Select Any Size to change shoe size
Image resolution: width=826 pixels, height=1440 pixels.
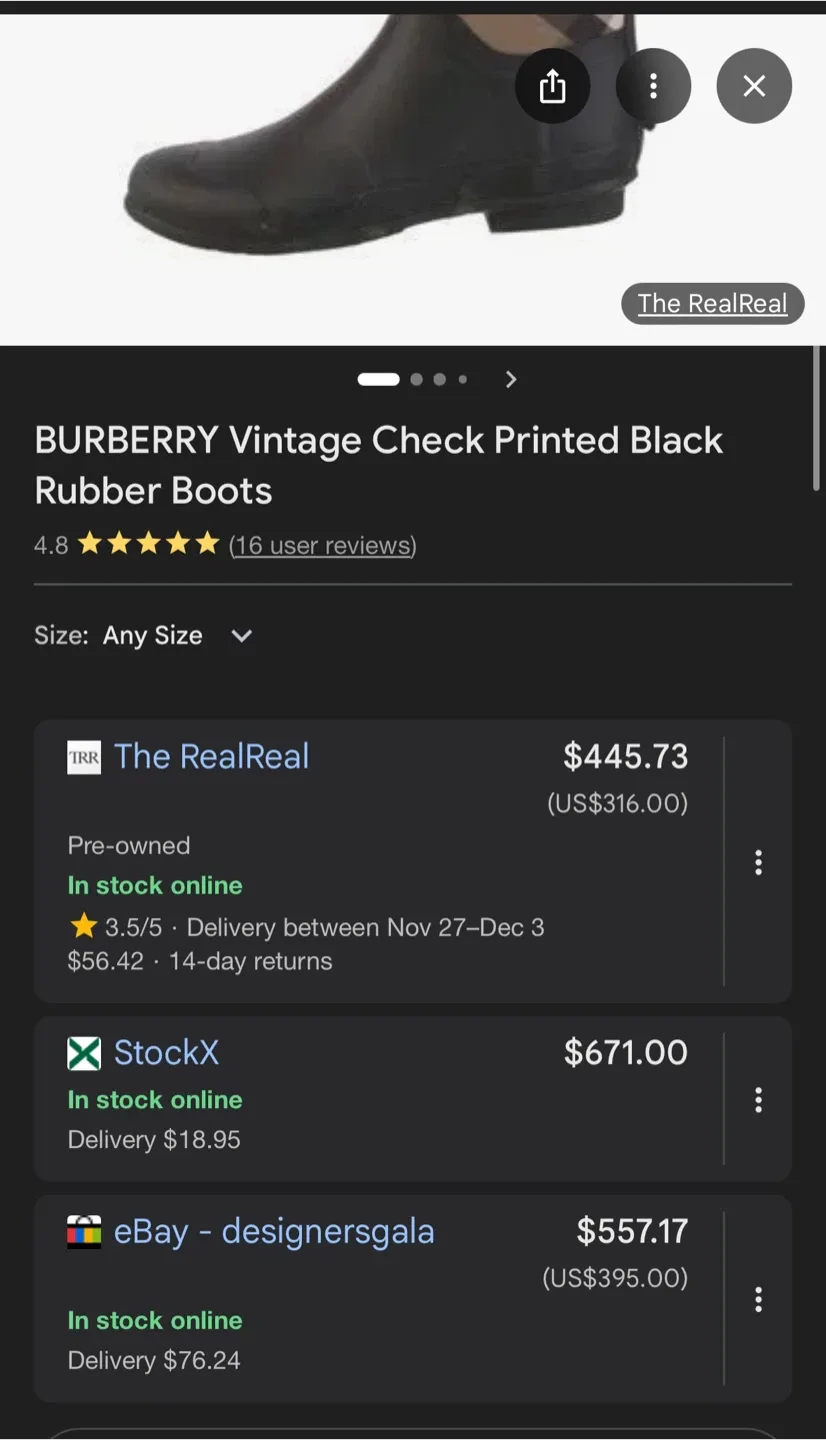click(x=153, y=636)
